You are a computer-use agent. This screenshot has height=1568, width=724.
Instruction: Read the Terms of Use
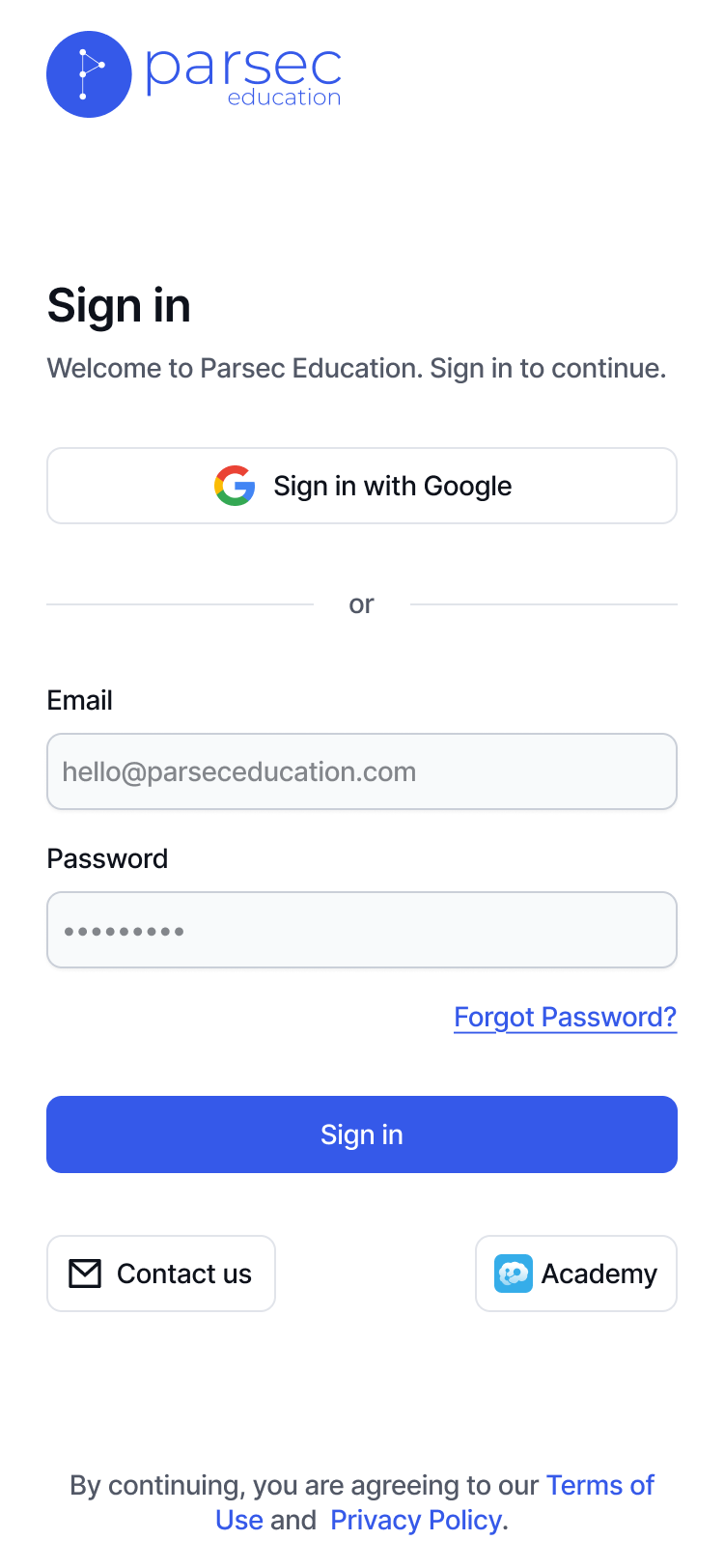coord(599,1485)
